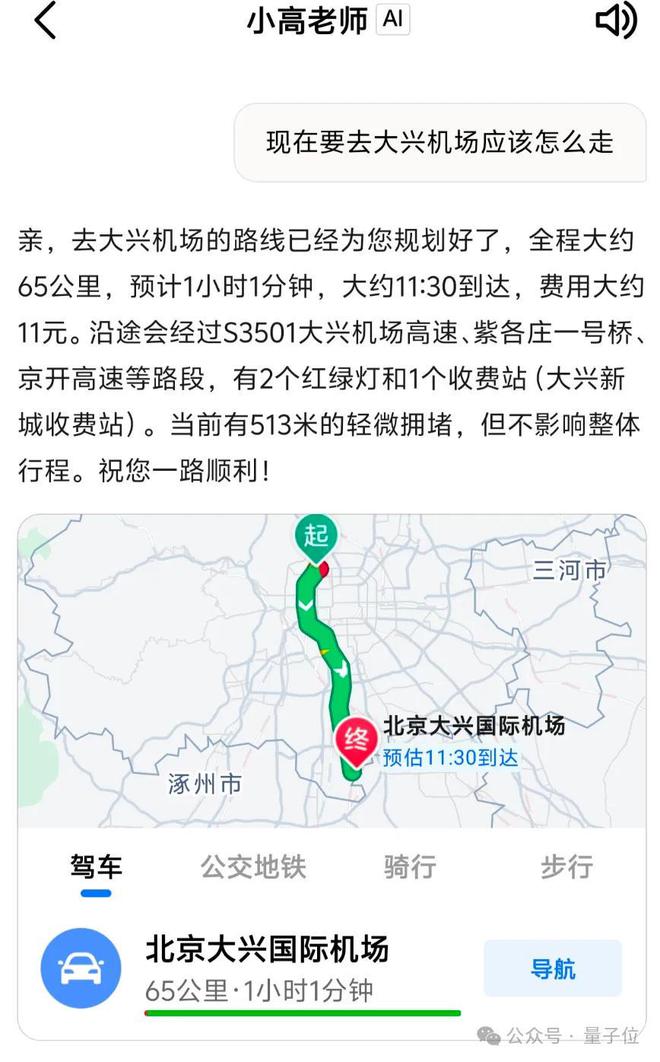660x1062 pixels.
Task: Switch to the 骑行 cycling tab
Action: click(x=410, y=866)
